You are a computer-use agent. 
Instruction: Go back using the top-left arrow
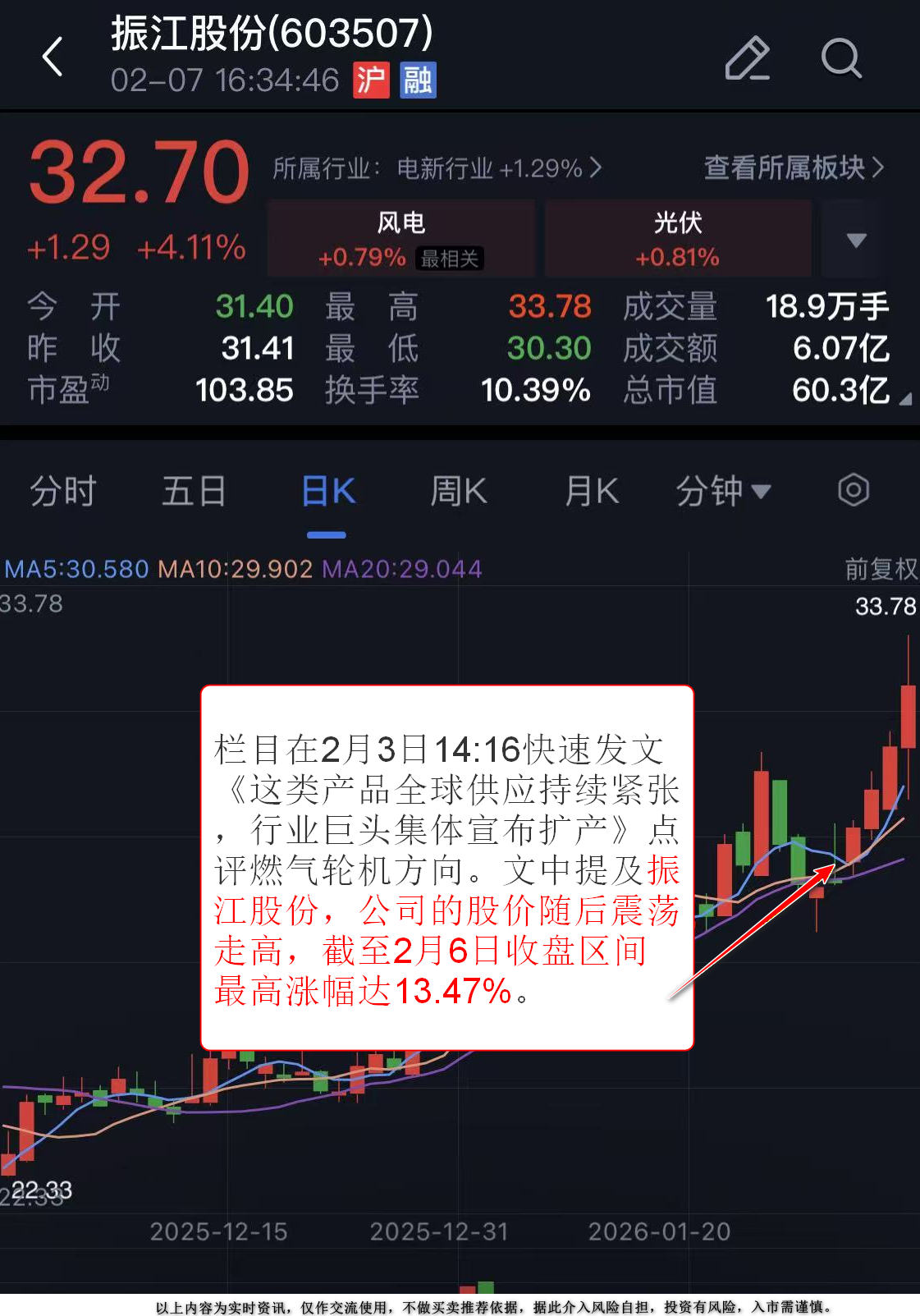pyautogui.click(x=53, y=57)
